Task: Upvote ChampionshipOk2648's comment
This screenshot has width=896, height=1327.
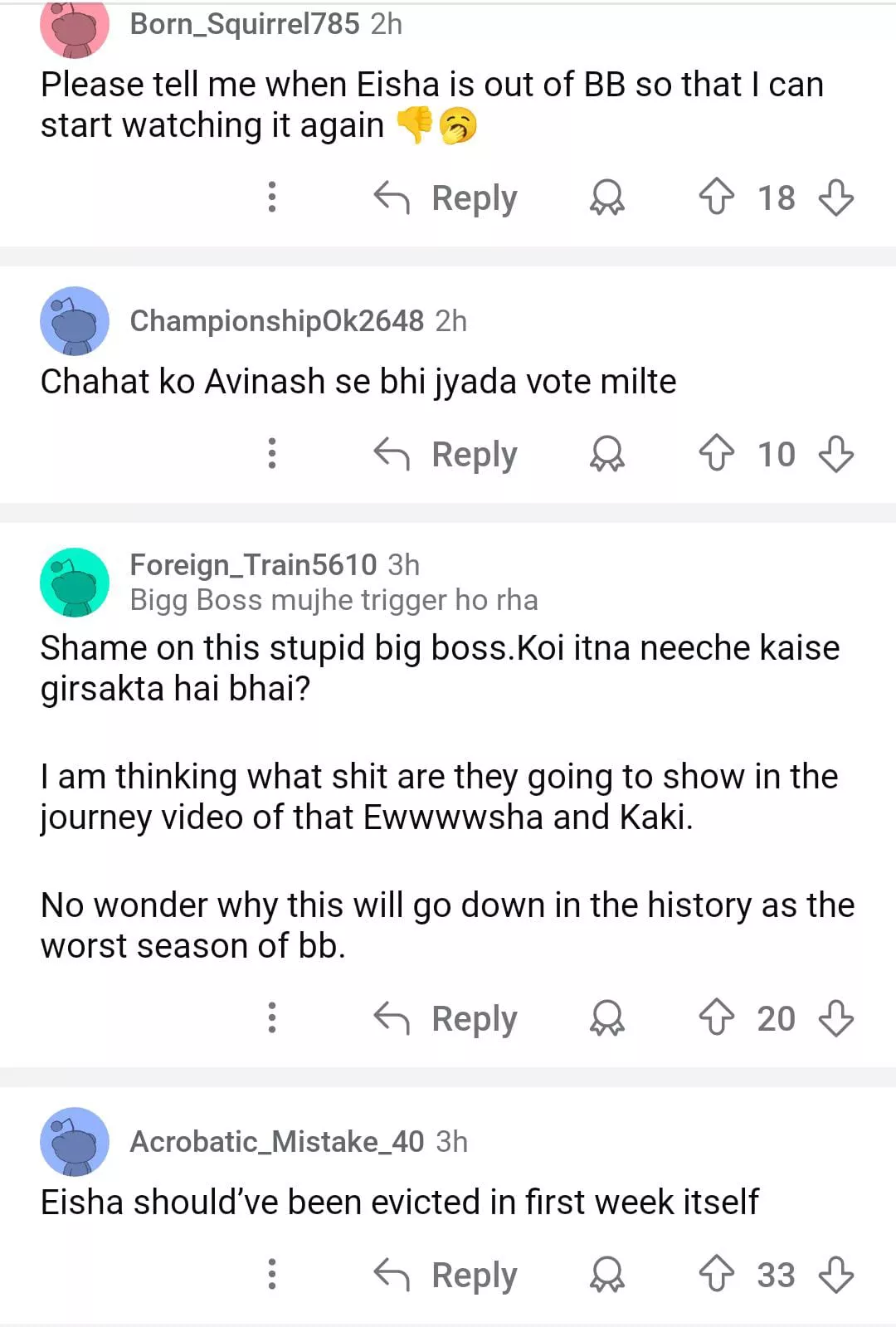Action: 716,454
